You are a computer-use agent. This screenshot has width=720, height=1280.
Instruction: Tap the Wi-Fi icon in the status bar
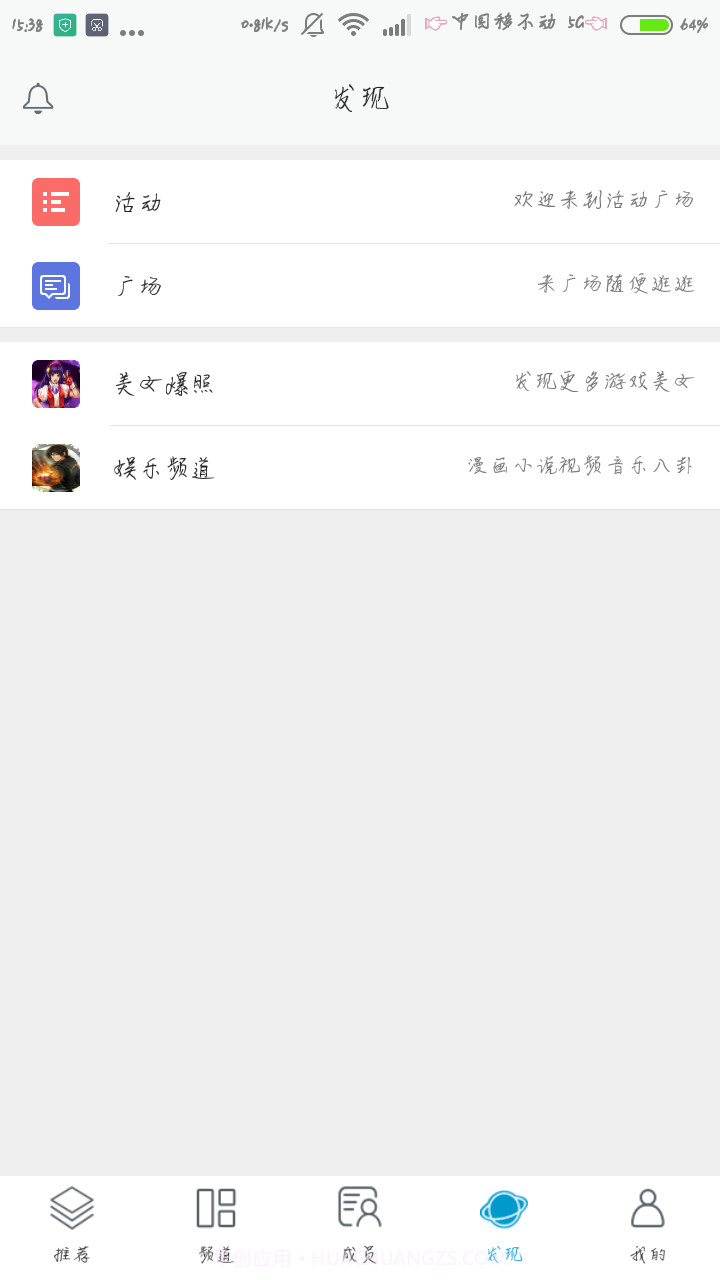[353, 24]
